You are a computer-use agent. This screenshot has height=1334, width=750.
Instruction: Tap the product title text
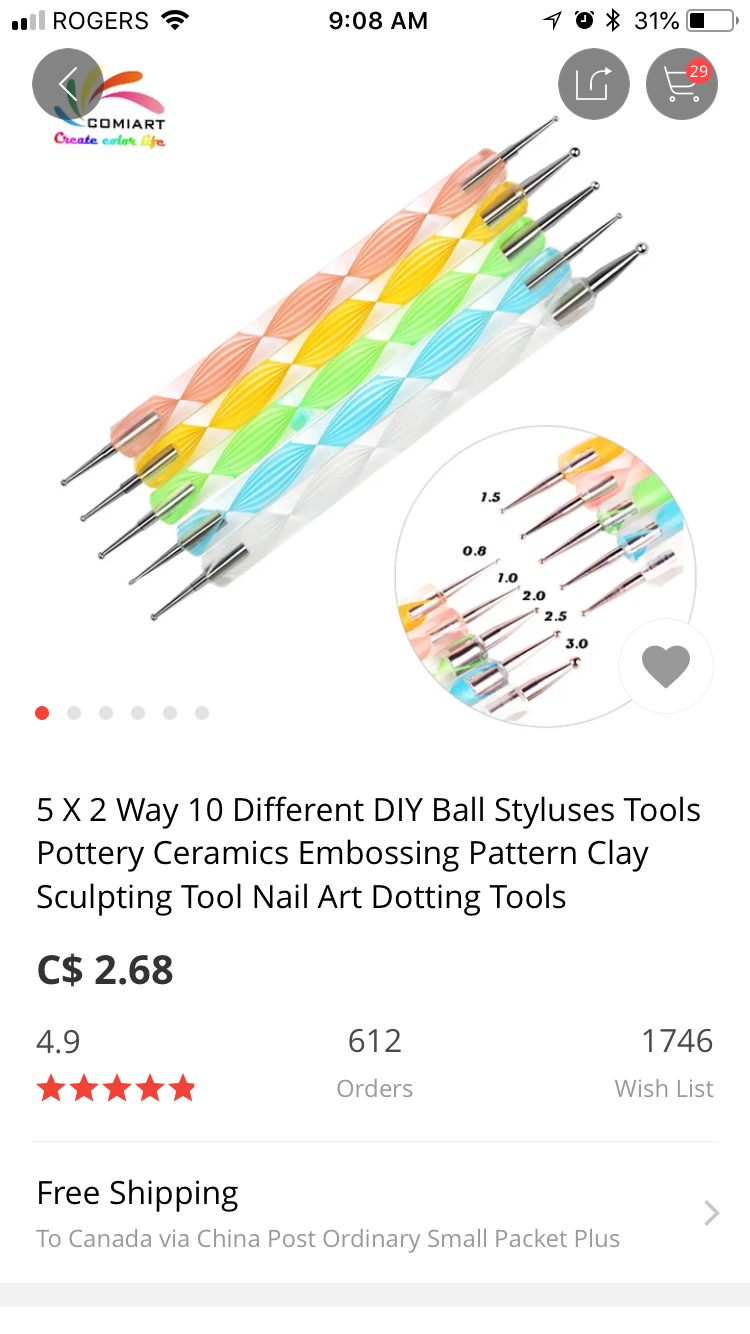pyautogui.click(x=368, y=853)
